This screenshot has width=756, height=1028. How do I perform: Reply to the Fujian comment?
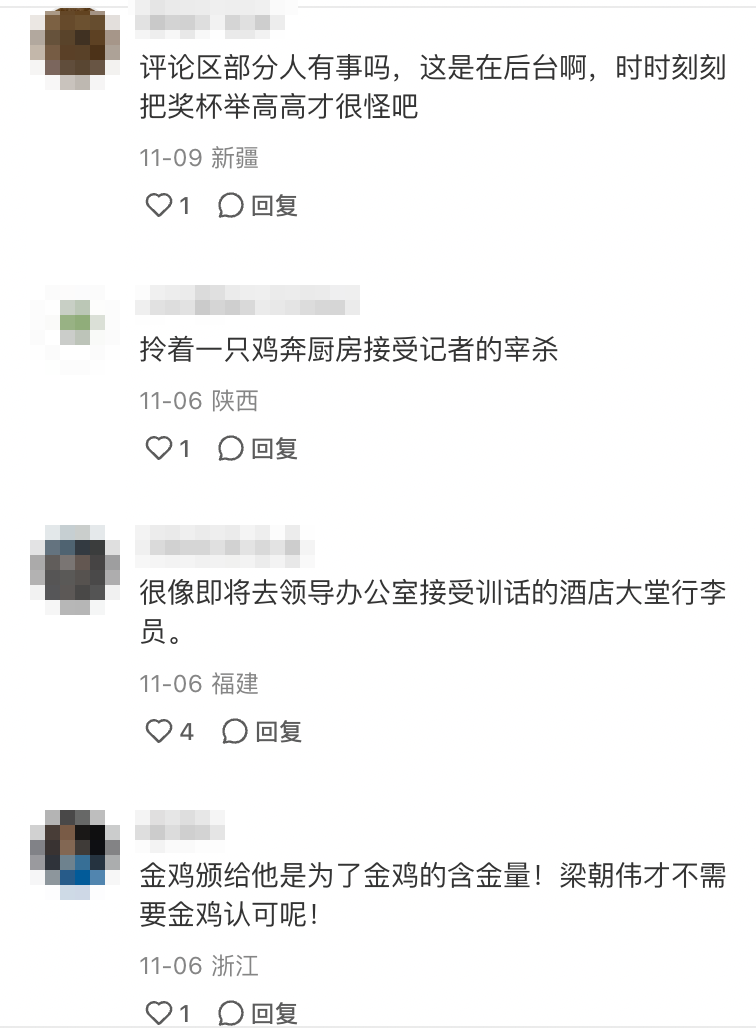click(262, 731)
